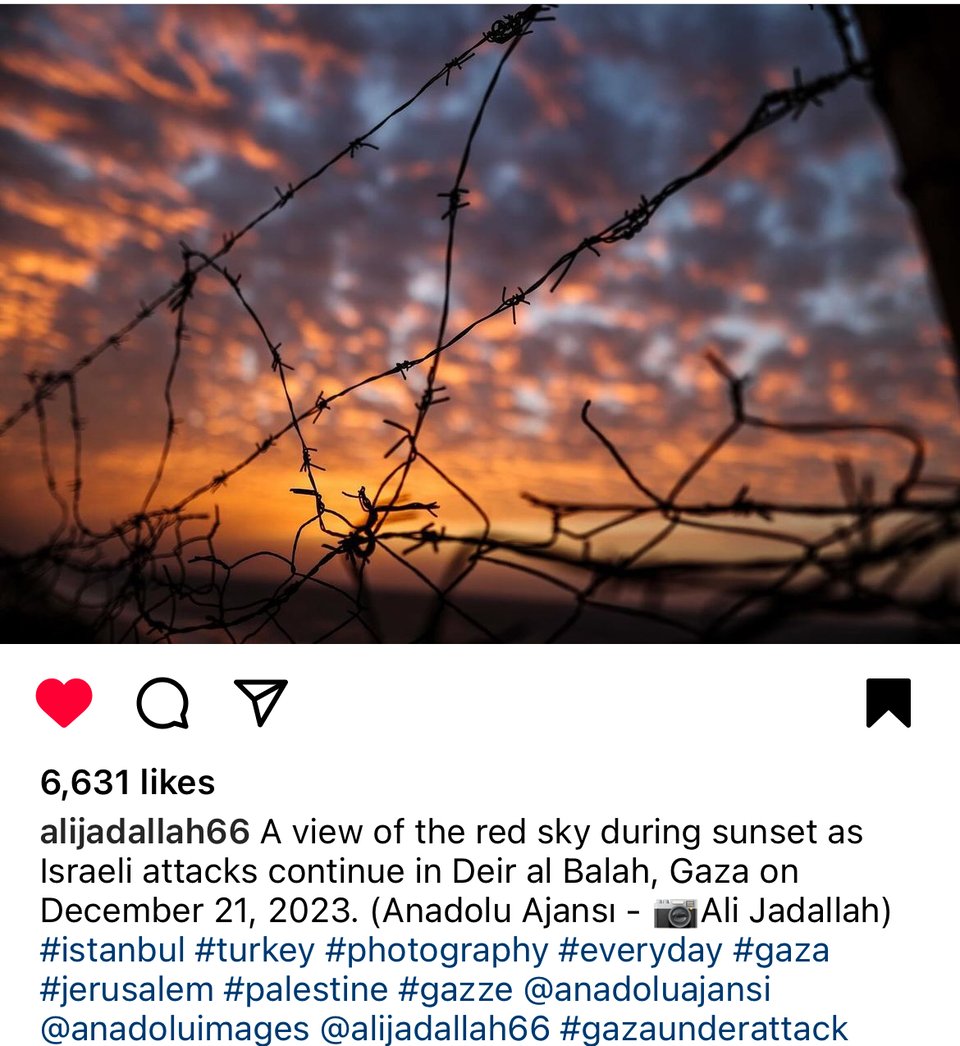Open the #jerusalem hashtag
960x1046 pixels.
(127, 989)
